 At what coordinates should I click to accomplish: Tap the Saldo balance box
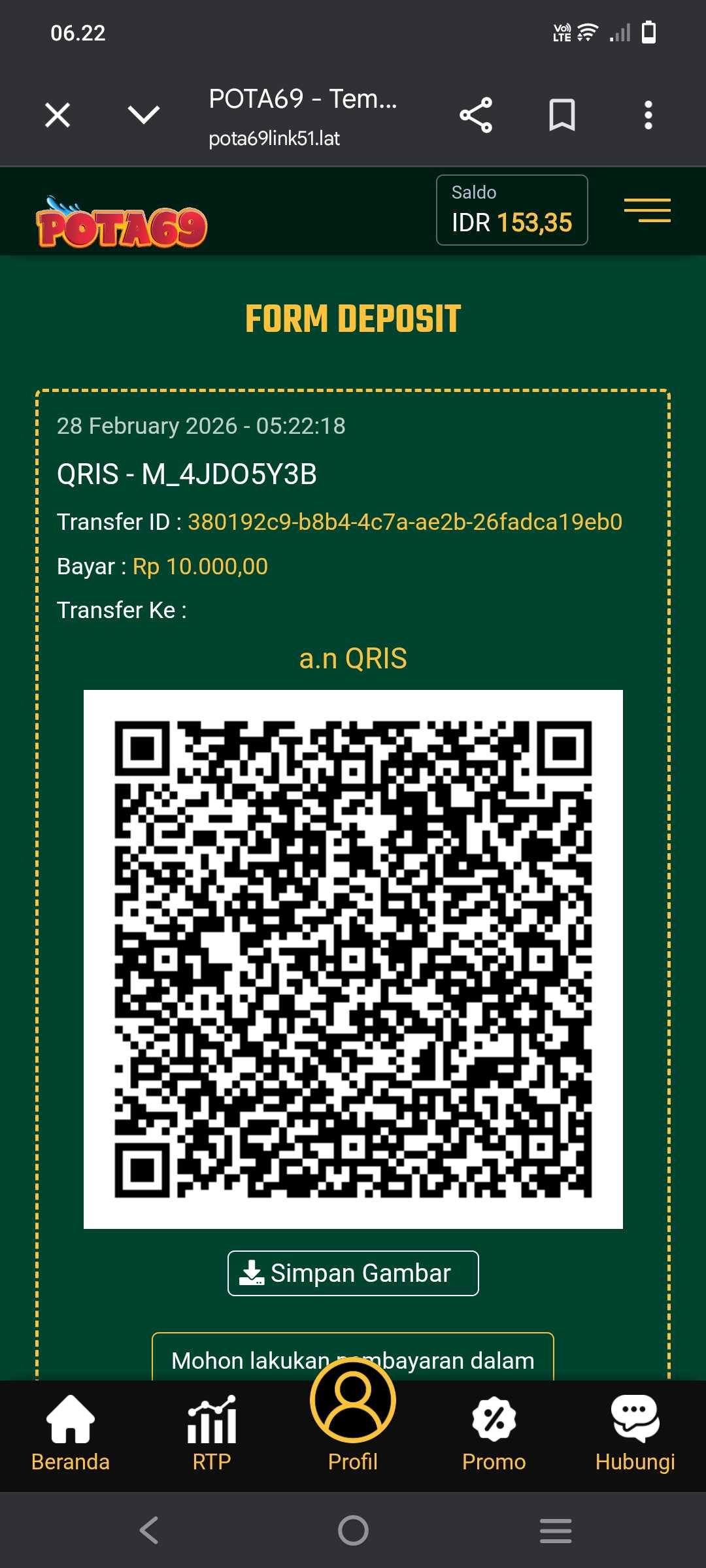pyautogui.click(x=512, y=210)
